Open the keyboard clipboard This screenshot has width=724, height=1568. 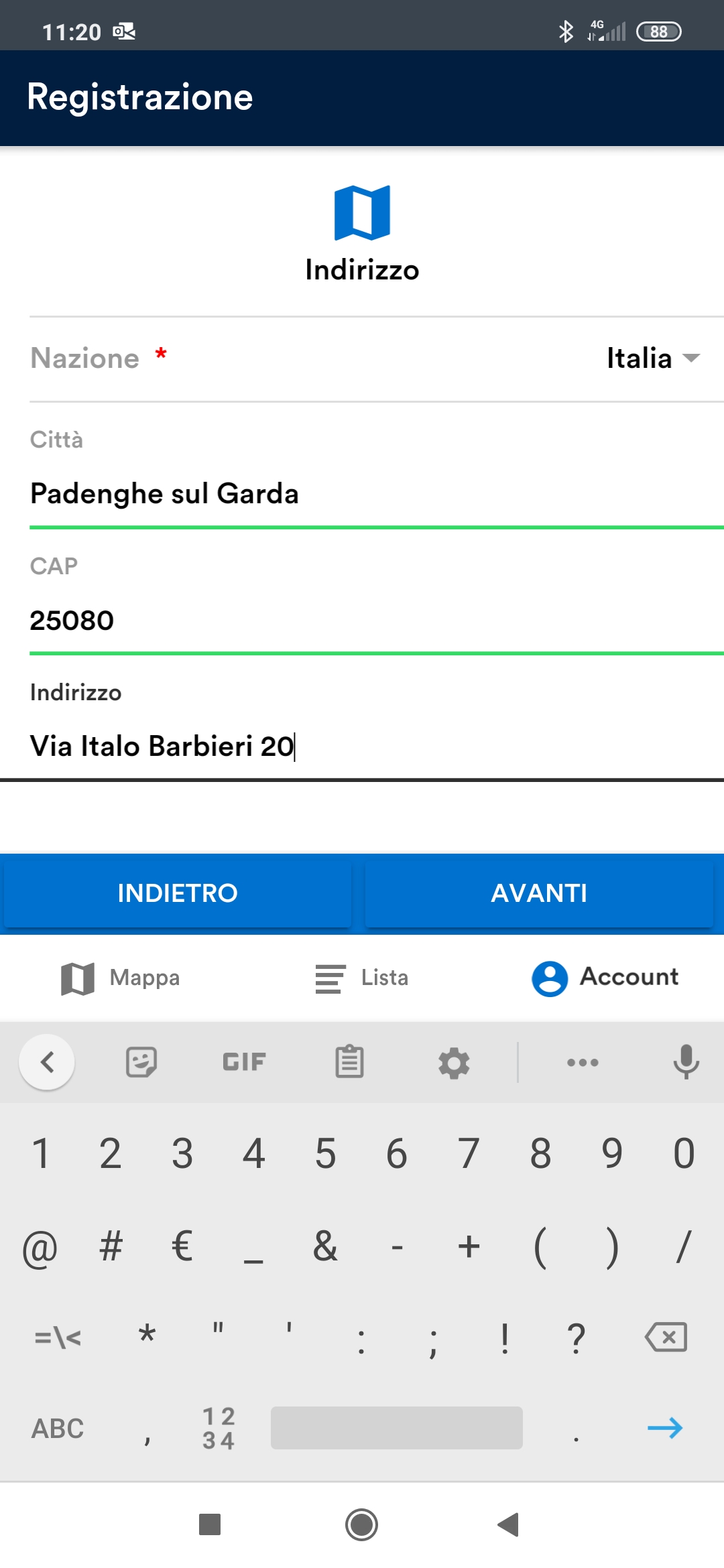[x=349, y=1062]
